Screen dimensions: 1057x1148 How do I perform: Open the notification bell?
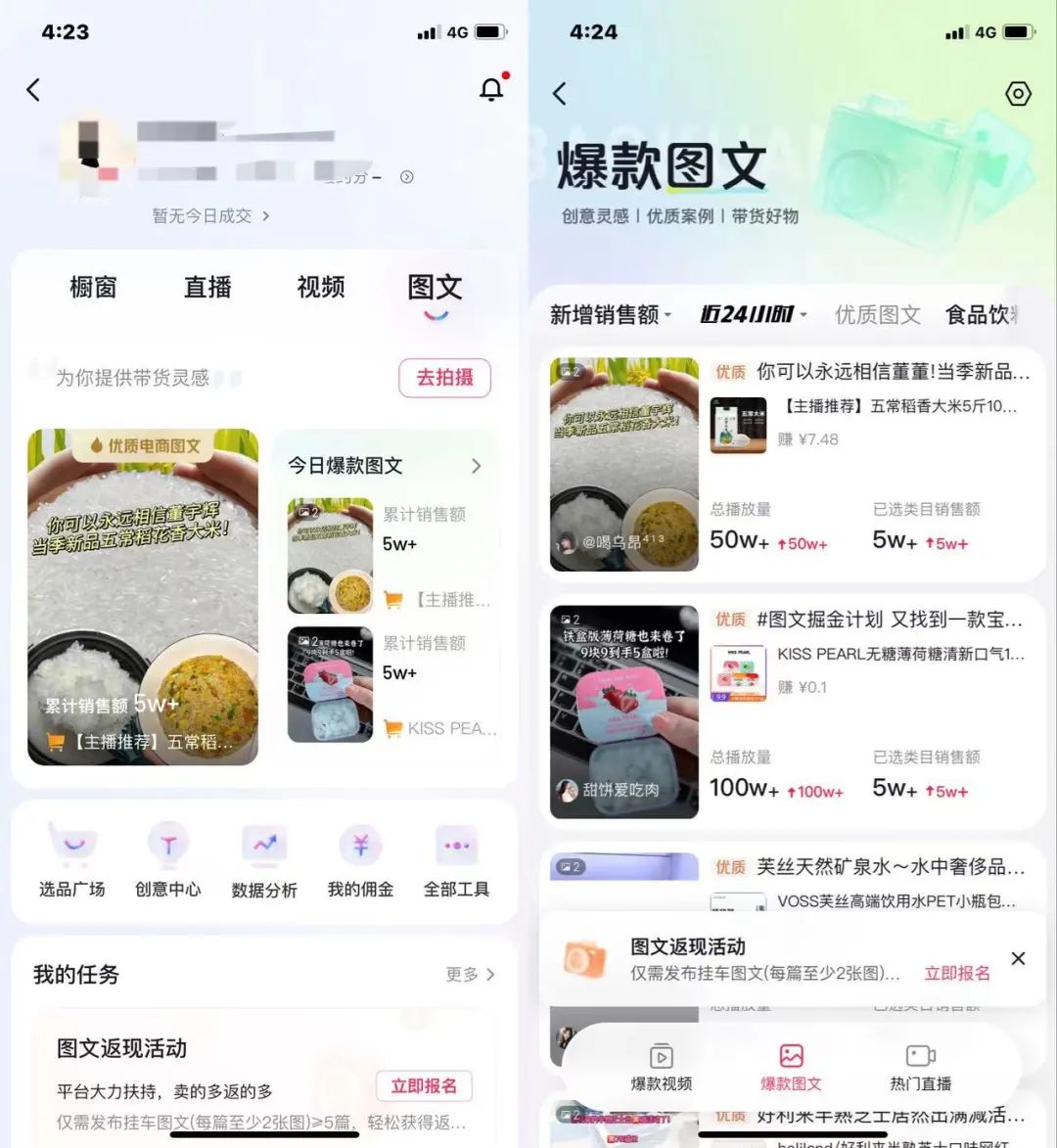pyautogui.click(x=490, y=88)
